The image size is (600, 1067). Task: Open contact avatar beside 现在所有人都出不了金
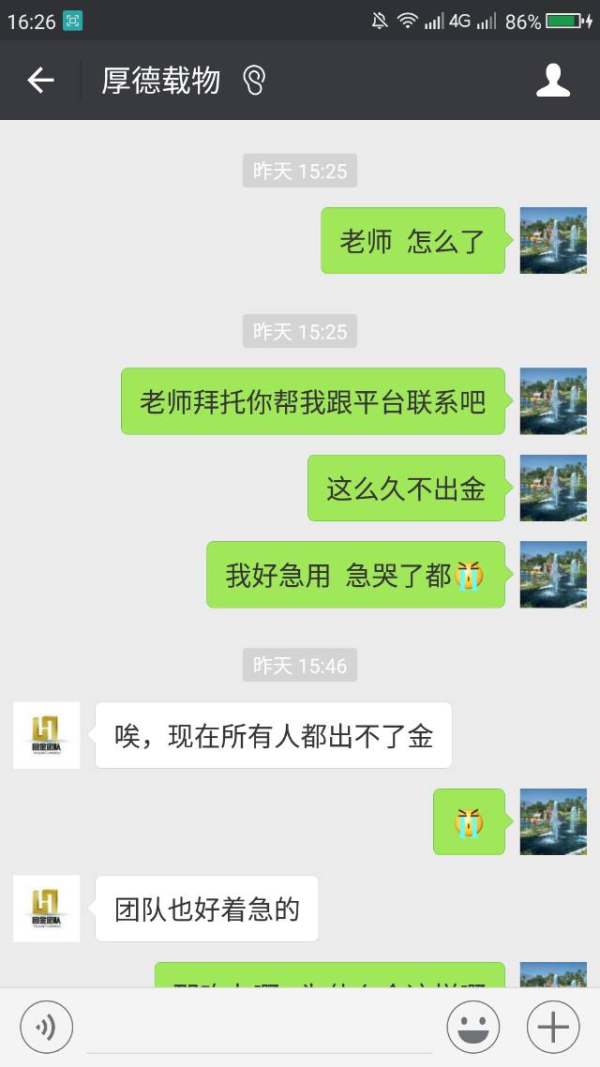point(46,735)
